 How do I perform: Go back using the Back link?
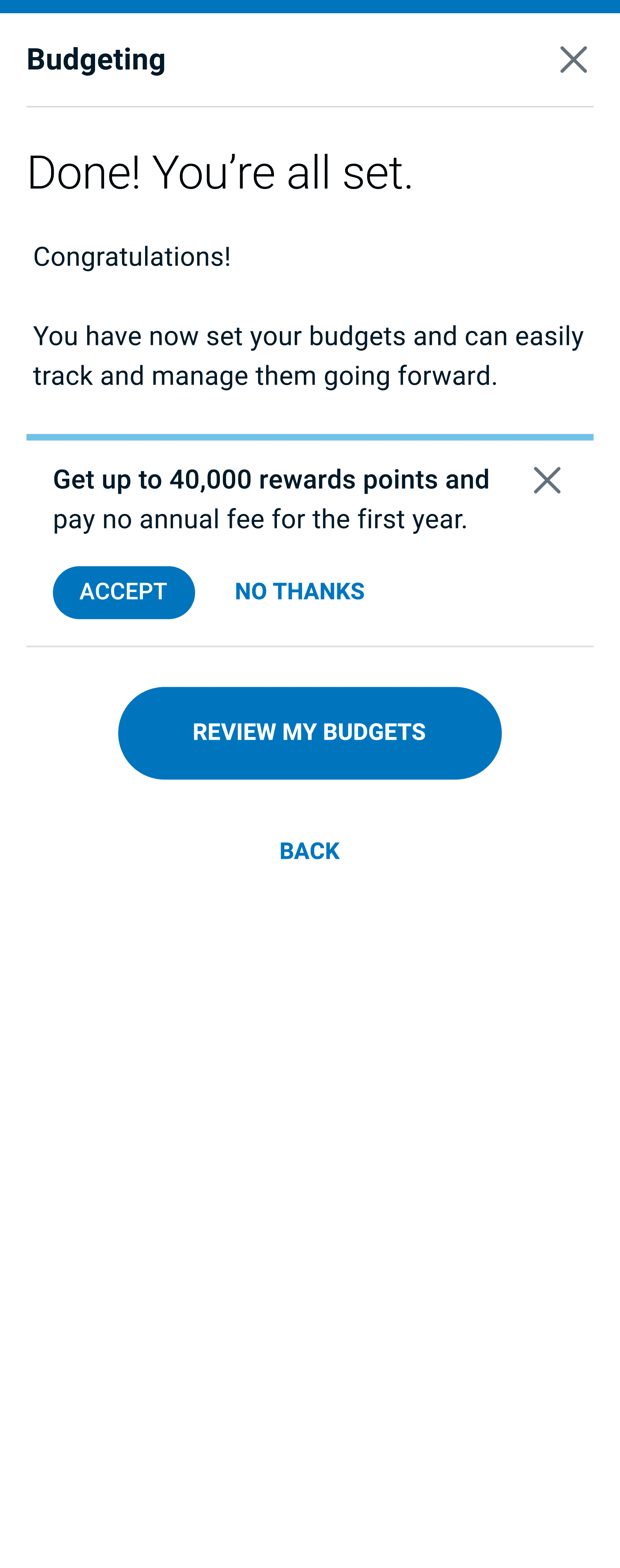(x=310, y=851)
